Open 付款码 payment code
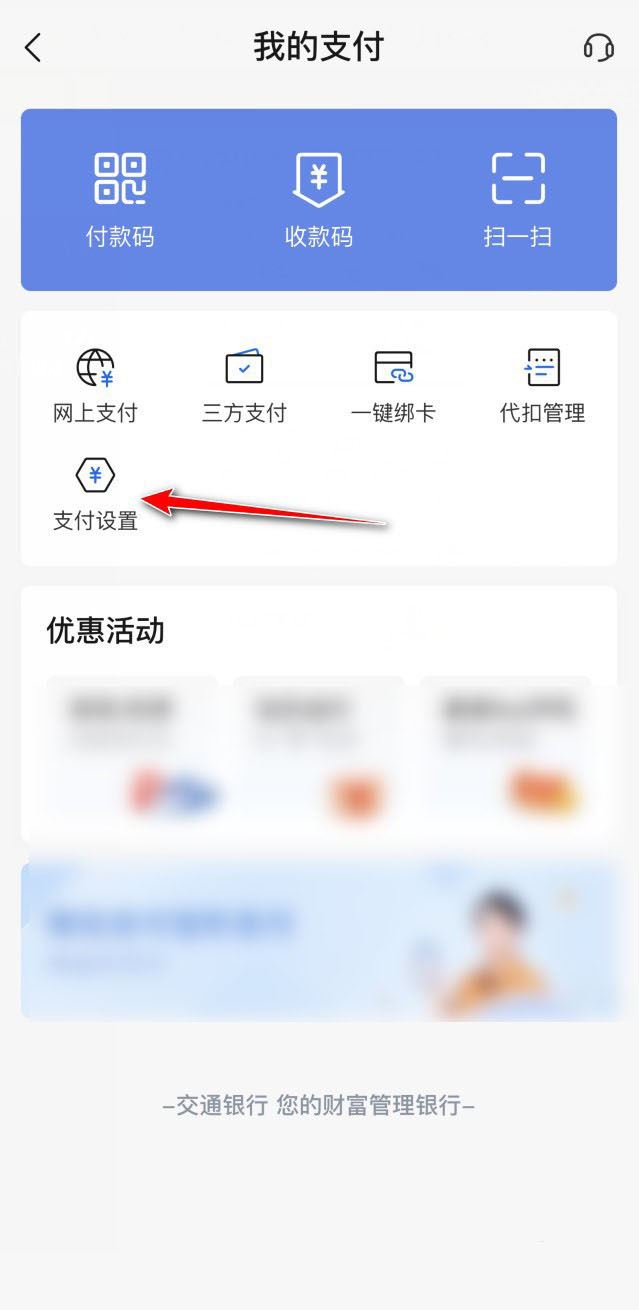 coord(120,199)
